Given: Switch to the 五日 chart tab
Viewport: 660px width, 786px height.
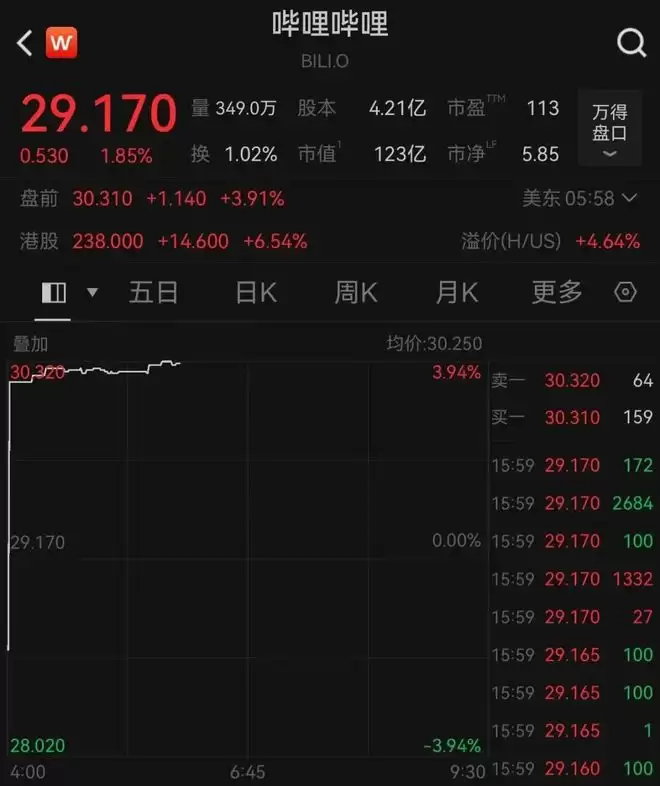Looking at the screenshot, I should 154,292.
